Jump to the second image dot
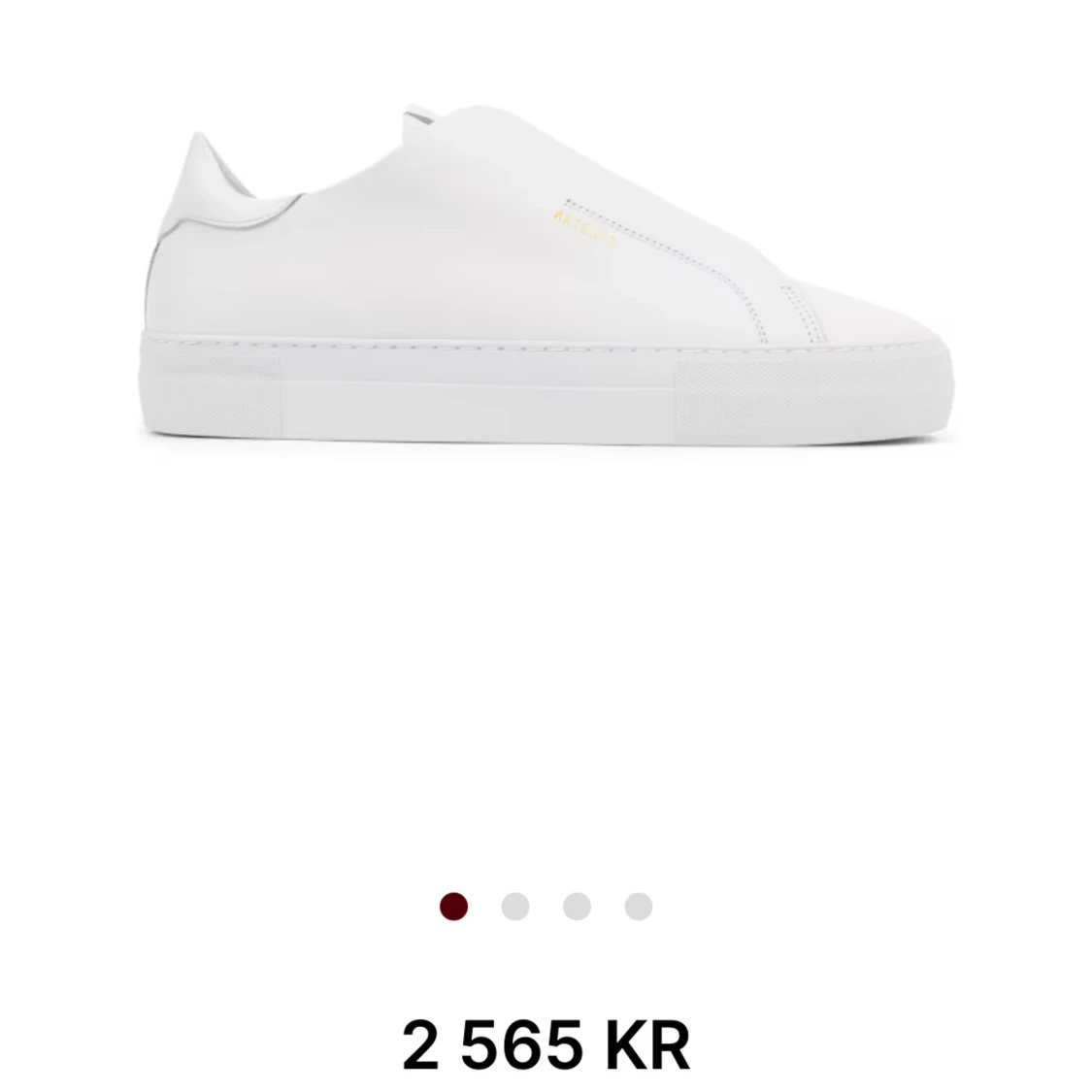 coord(515,907)
